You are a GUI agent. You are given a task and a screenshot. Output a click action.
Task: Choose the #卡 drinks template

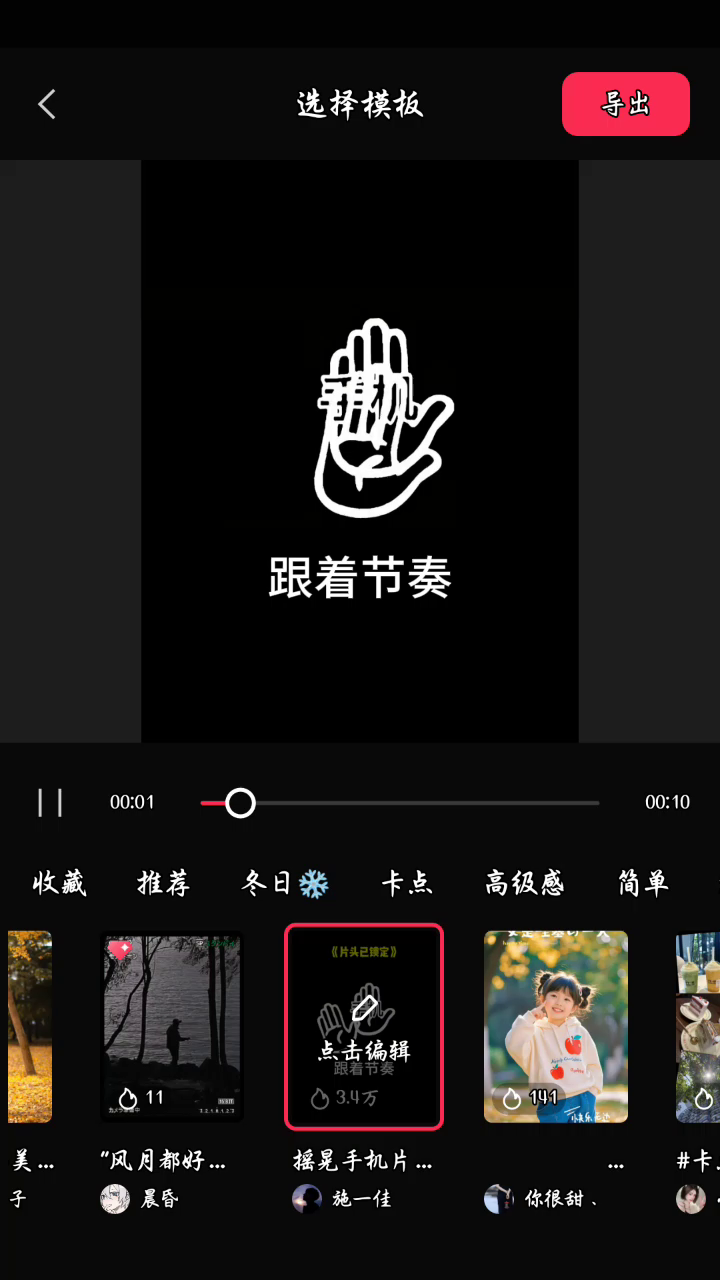point(699,1026)
